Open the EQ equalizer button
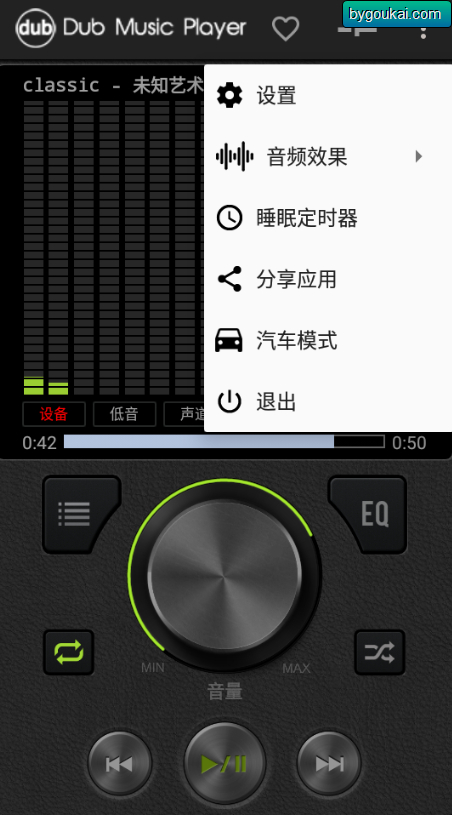 click(x=368, y=515)
